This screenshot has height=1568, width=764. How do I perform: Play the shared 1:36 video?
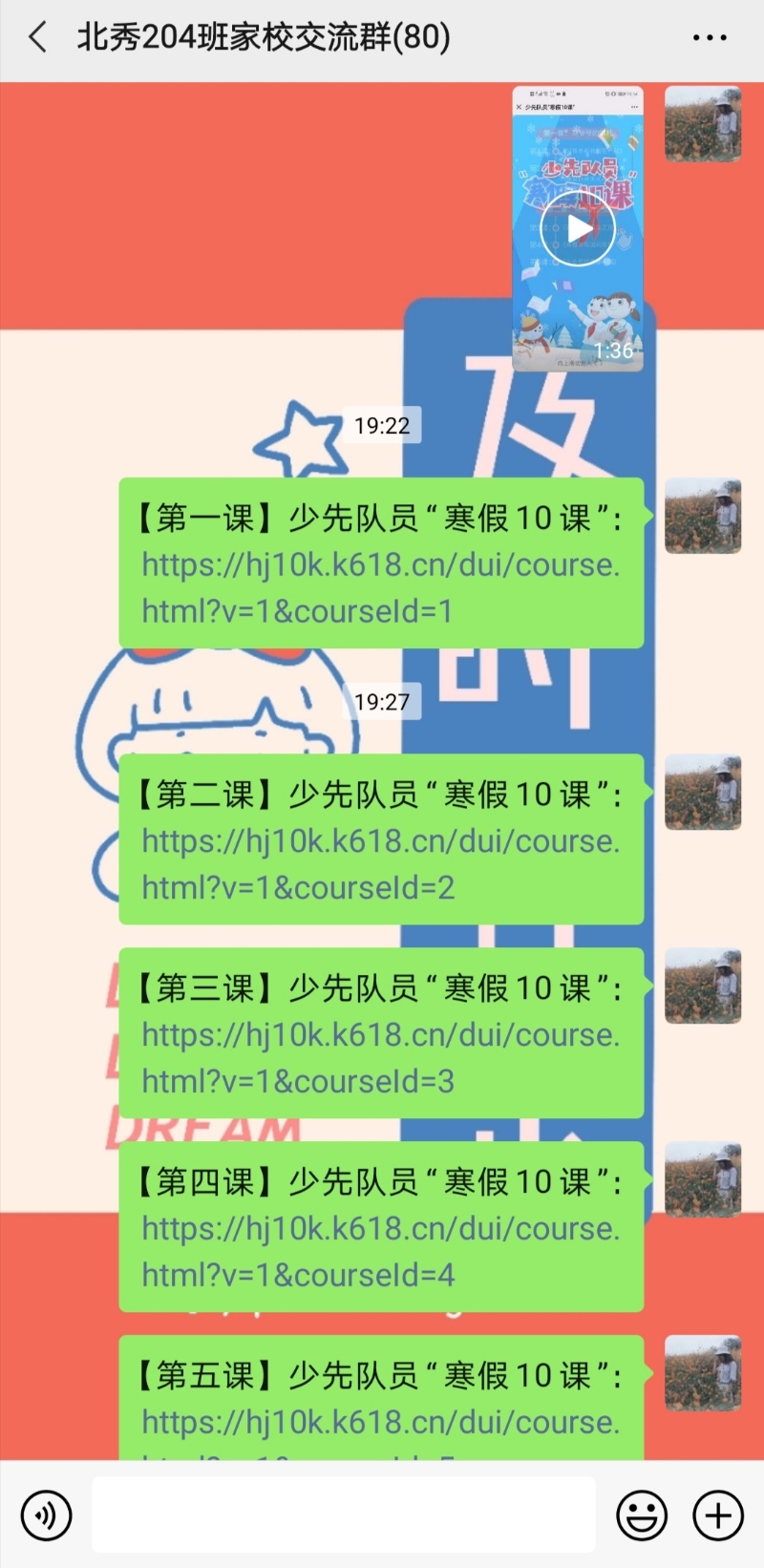click(x=578, y=229)
